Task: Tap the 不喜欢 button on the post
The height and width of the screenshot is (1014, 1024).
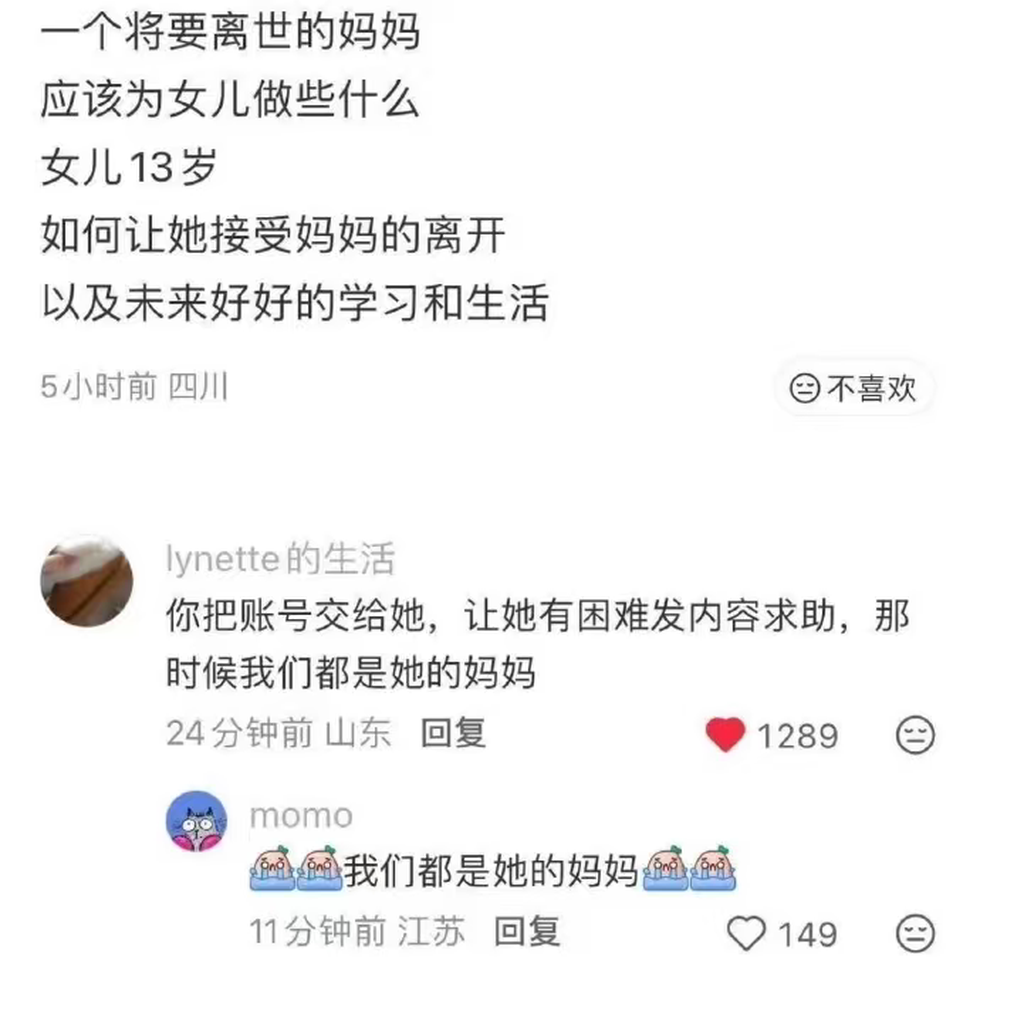Action: coord(853,388)
